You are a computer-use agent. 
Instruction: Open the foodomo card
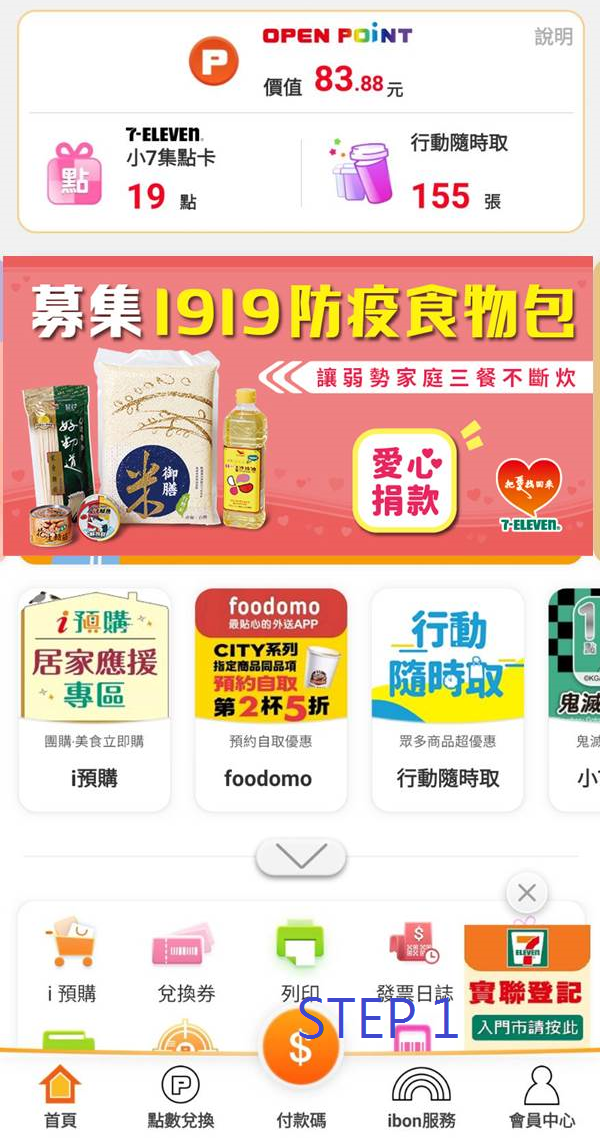271,700
